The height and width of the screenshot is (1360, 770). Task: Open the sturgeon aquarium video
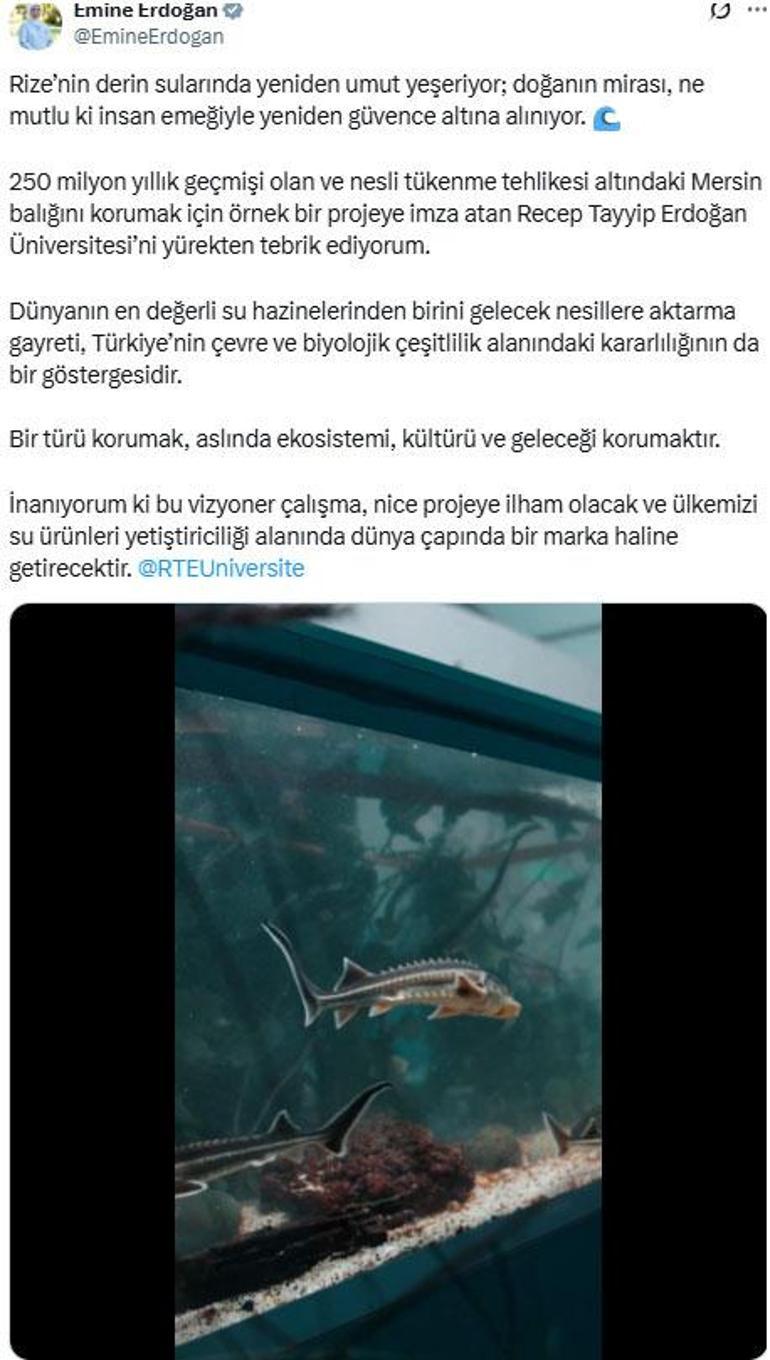click(x=388, y=980)
